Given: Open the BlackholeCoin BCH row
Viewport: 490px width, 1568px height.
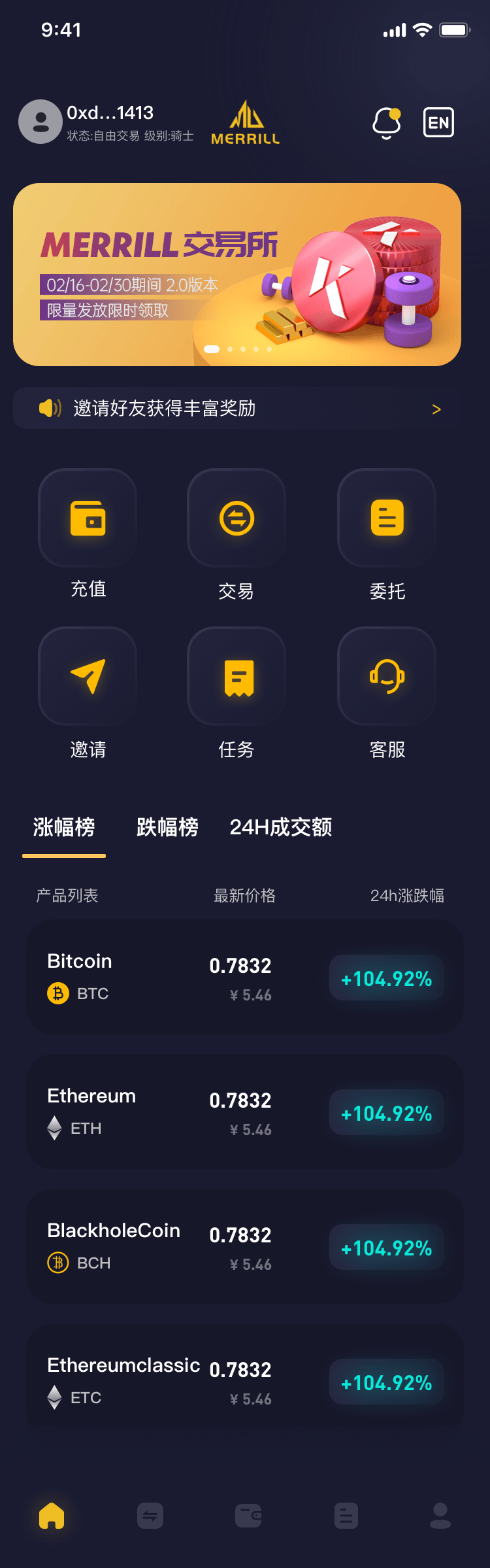Looking at the screenshot, I should [x=244, y=1246].
